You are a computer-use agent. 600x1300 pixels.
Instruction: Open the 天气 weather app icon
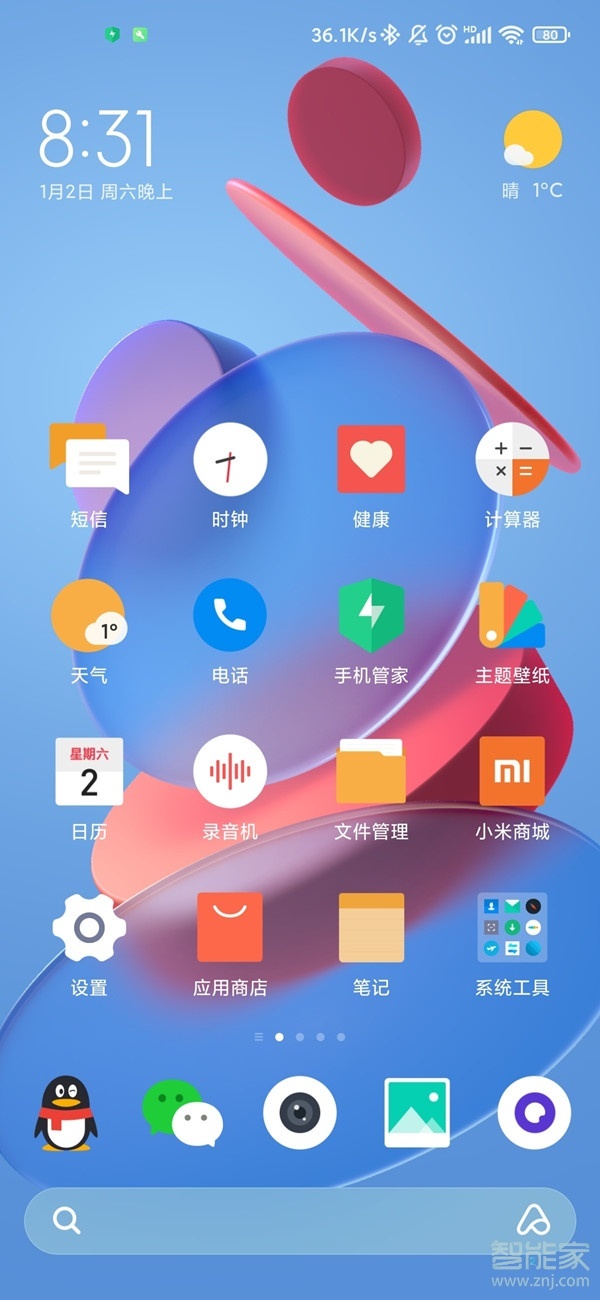point(89,616)
